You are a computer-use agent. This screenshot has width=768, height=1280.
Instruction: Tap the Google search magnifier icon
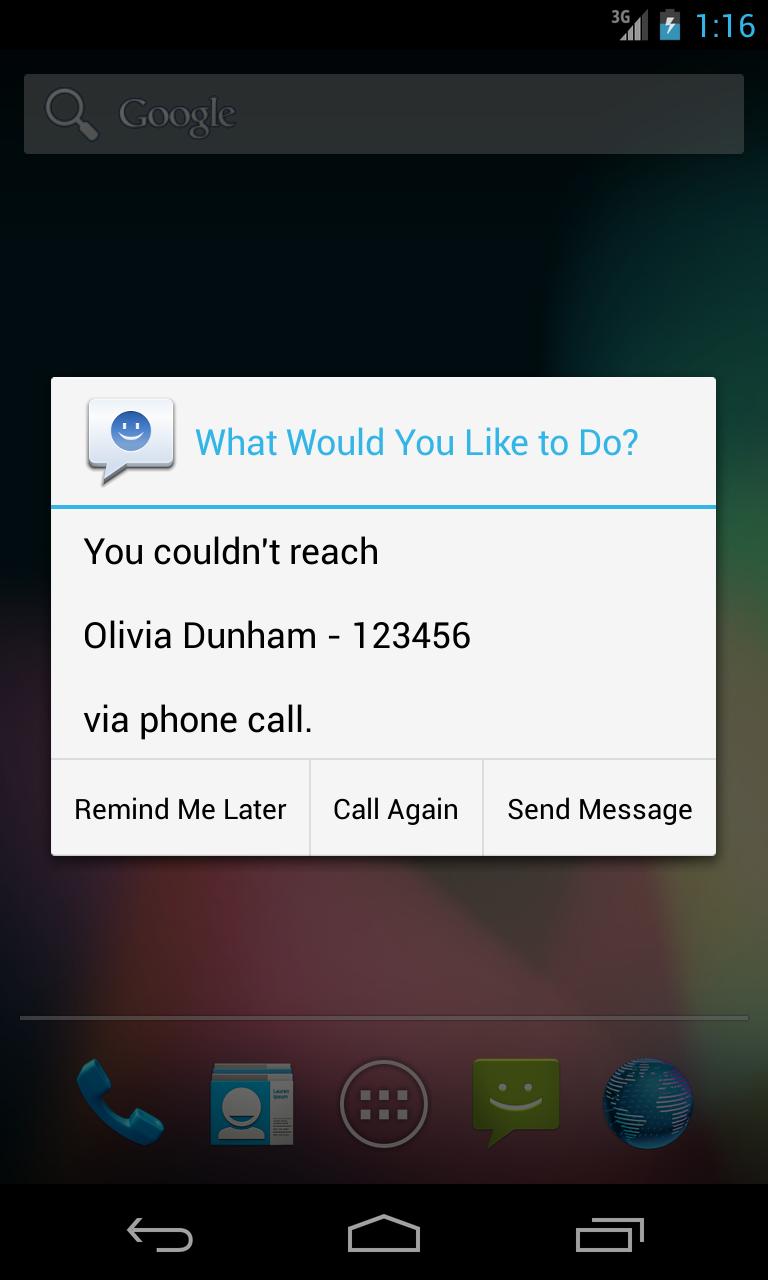70,112
